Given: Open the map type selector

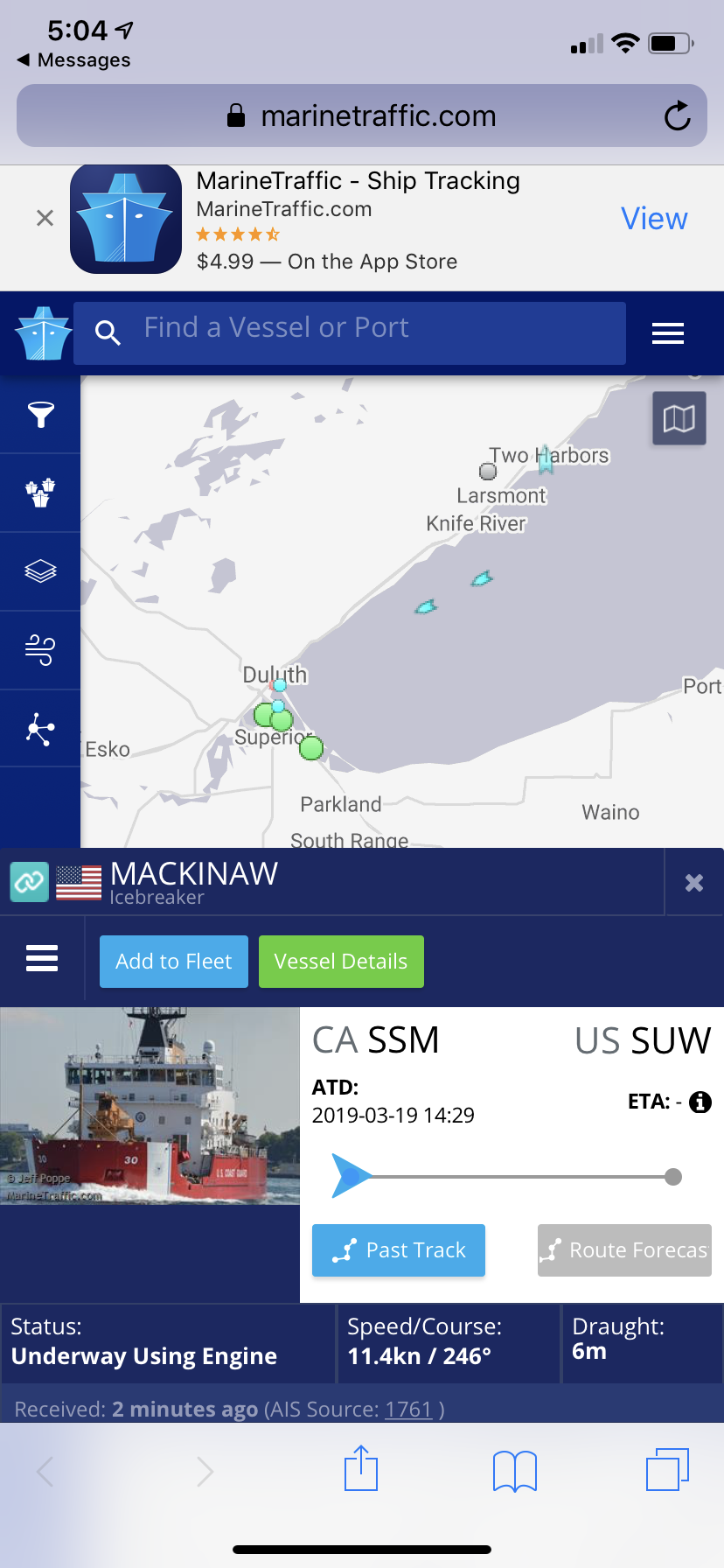Looking at the screenshot, I should pos(679,418).
